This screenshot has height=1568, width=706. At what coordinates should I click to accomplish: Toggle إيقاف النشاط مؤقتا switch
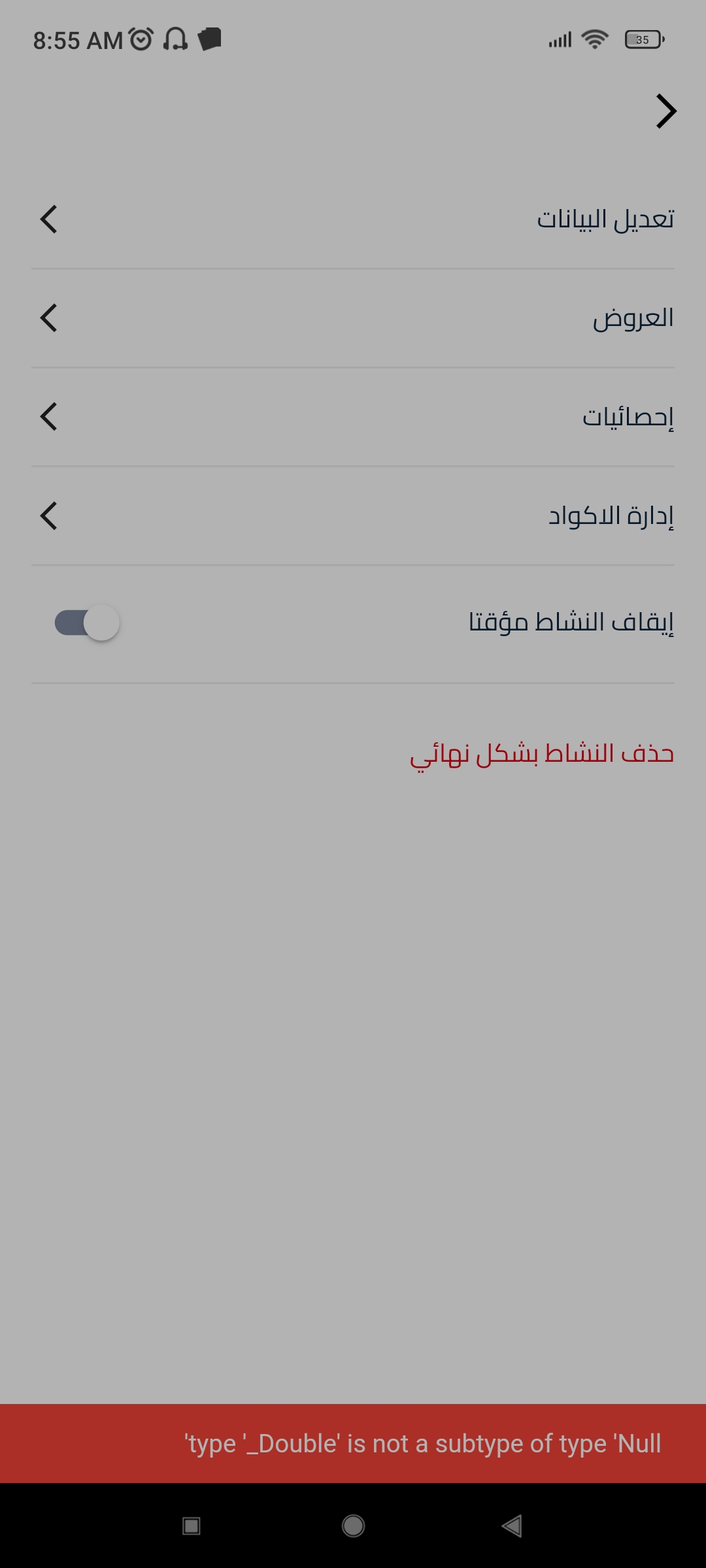pyautogui.click(x=87, y=623)
